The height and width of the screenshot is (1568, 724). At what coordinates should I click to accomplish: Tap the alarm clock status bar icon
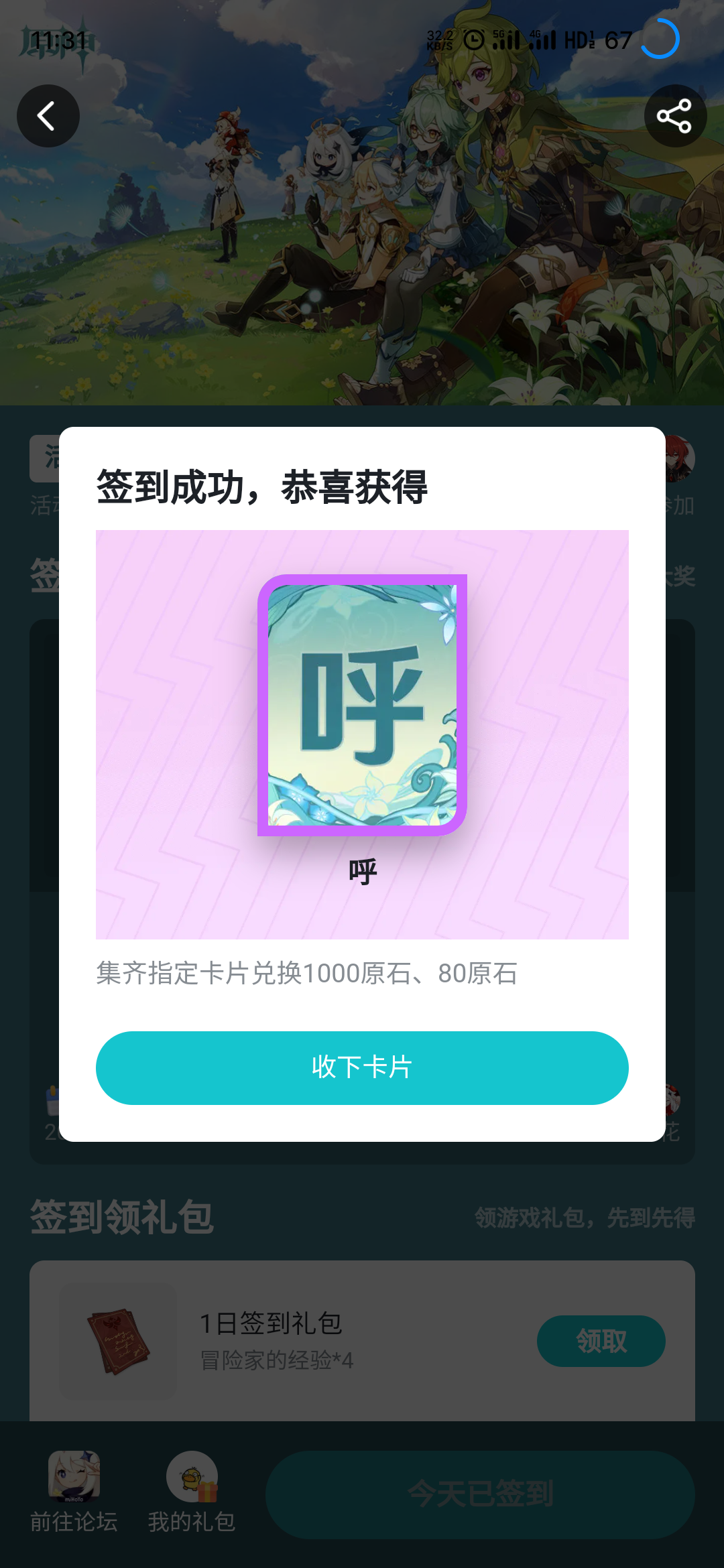473,40
